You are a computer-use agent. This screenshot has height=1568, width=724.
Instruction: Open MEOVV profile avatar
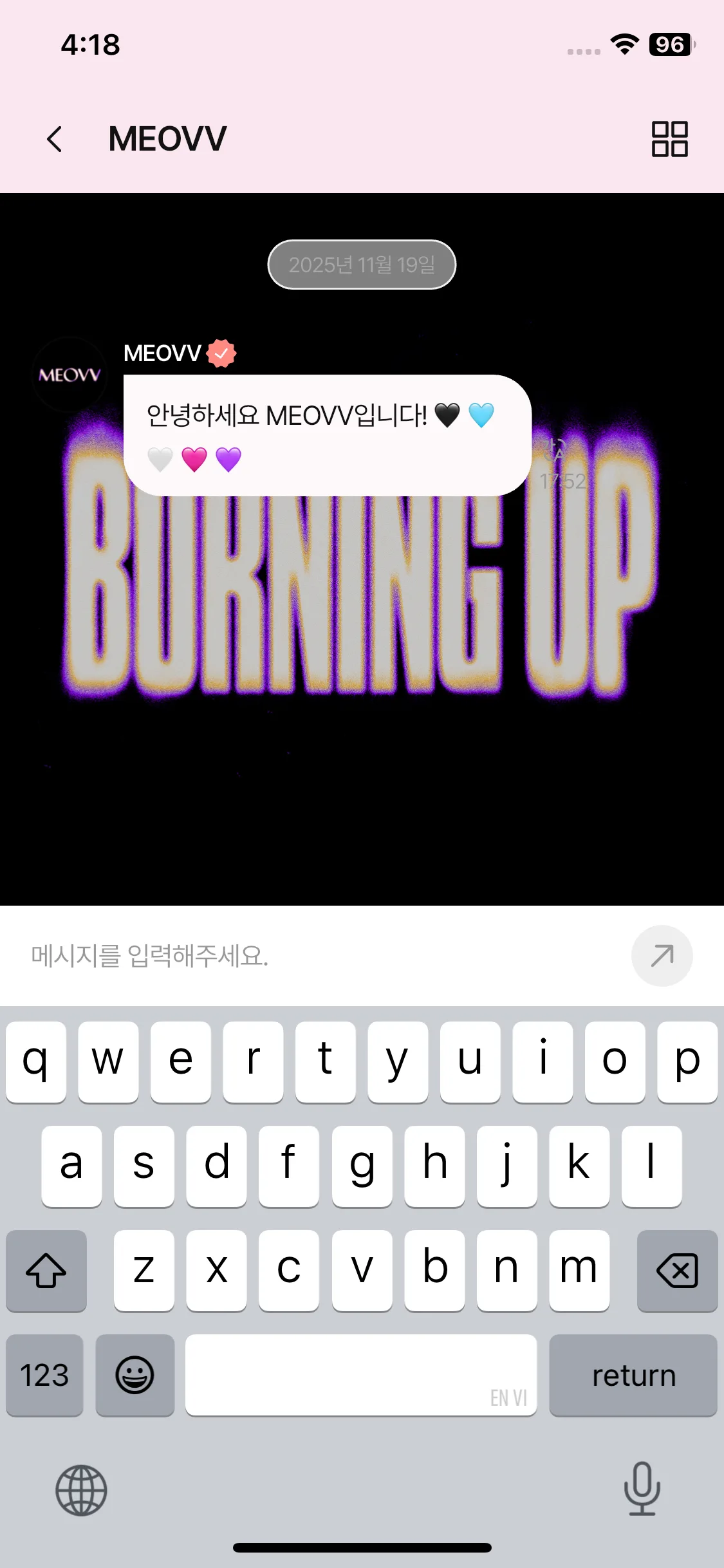(70, 375)
